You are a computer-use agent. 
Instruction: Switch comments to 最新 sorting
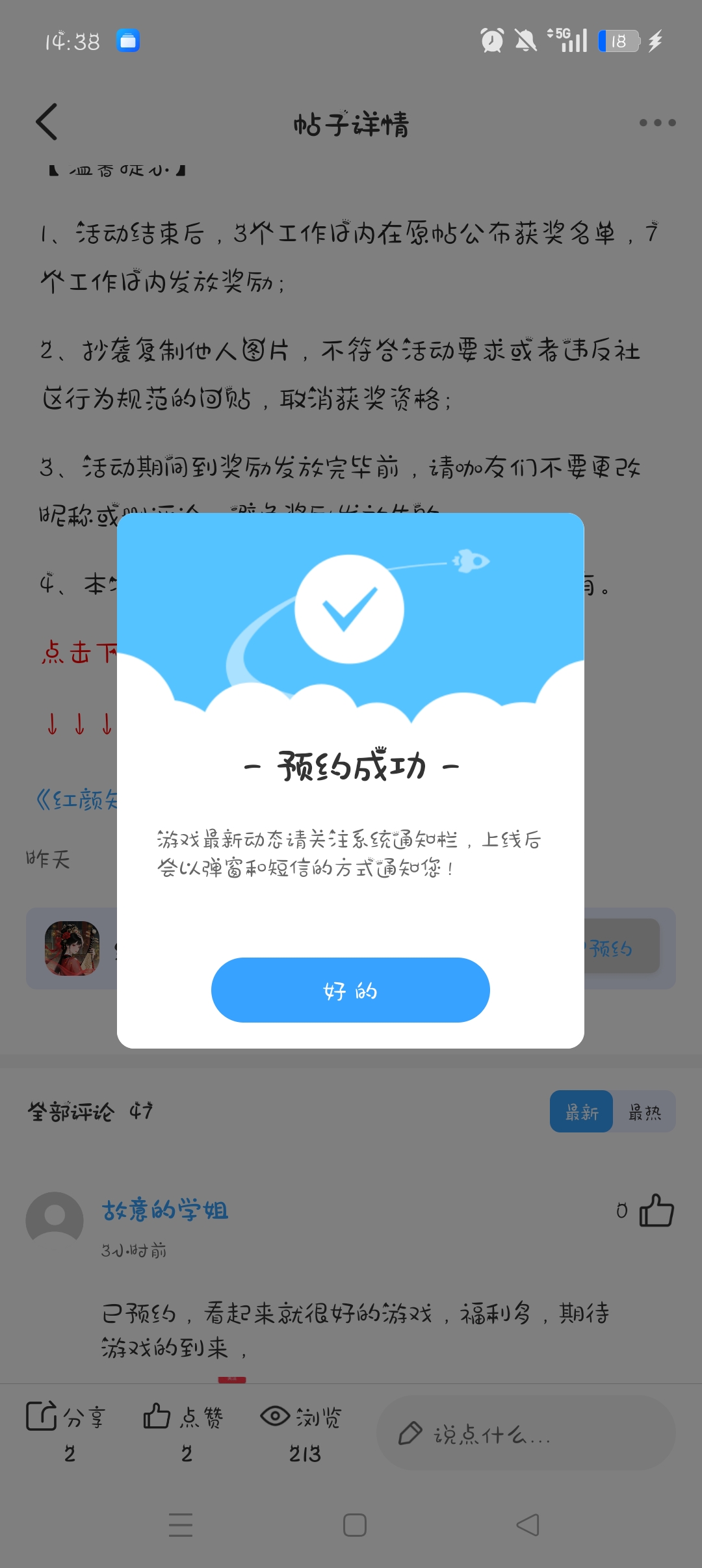click(581, 1112)
